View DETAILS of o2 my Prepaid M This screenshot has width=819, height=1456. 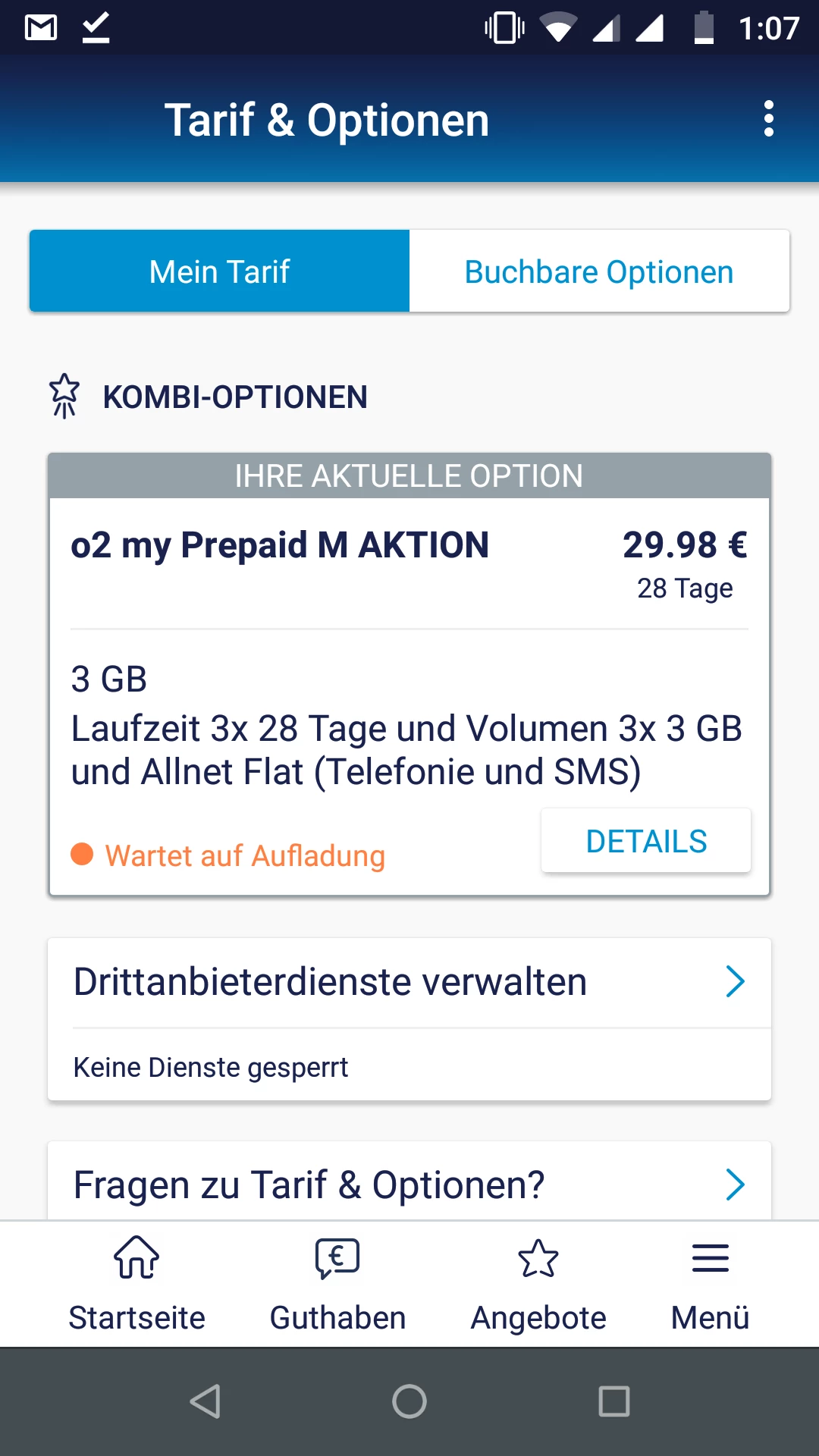[x=646, y=841]
